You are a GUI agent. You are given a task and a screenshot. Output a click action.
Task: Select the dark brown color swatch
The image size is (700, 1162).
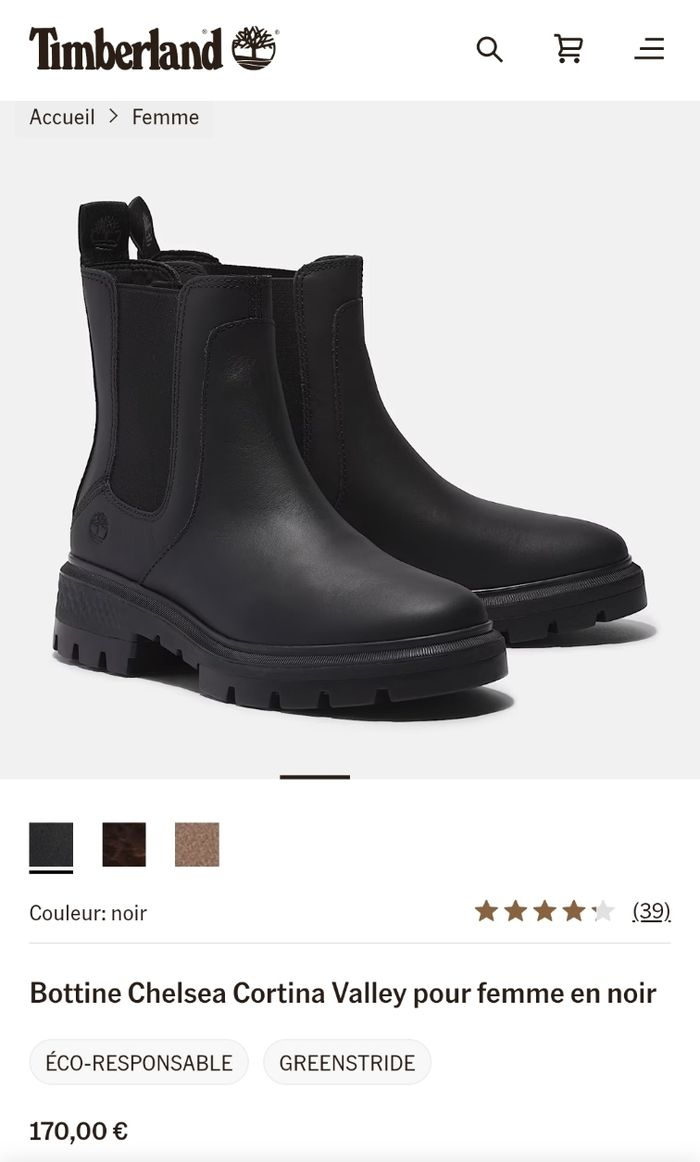tap(124, 845)
